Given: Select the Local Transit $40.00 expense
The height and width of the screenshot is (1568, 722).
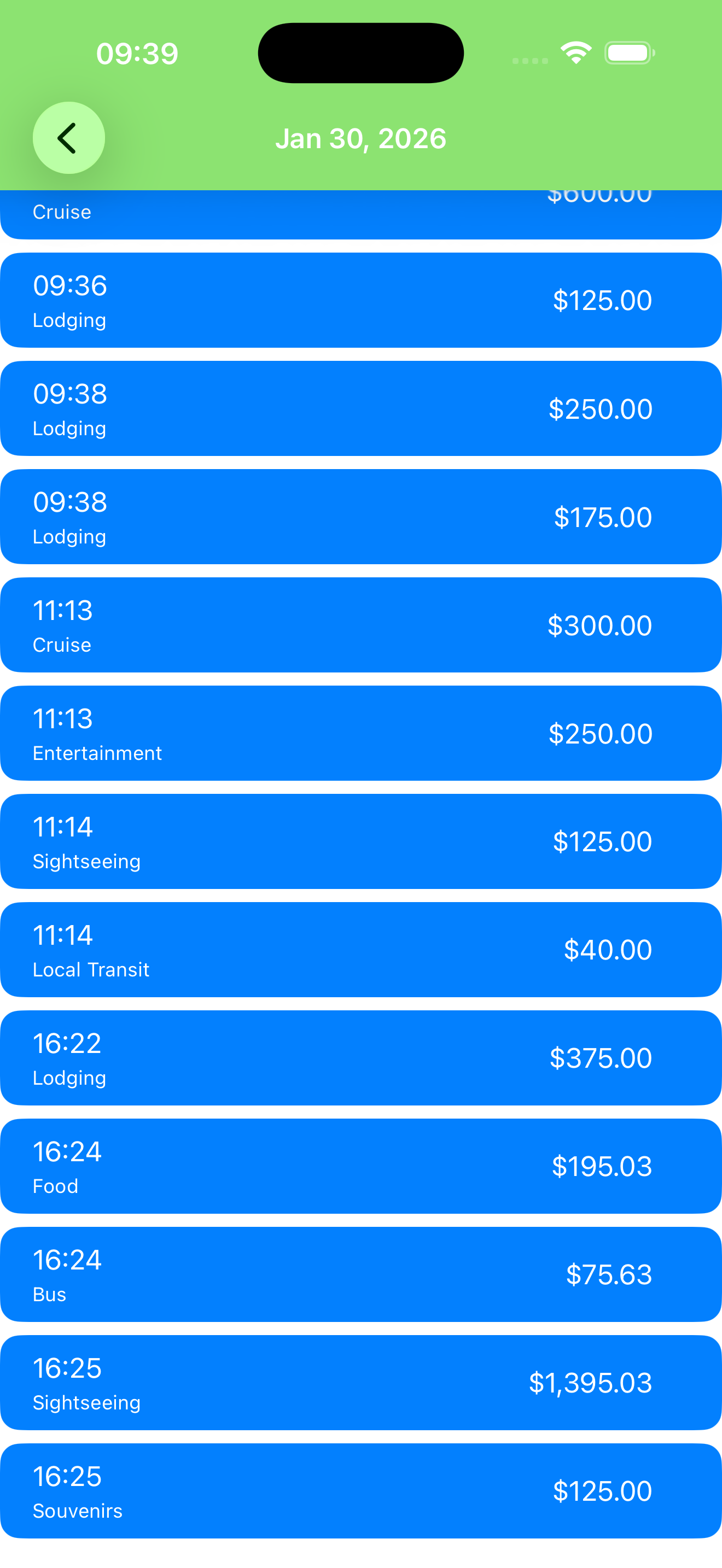Looking at the screenshot, I should (360, 950).
